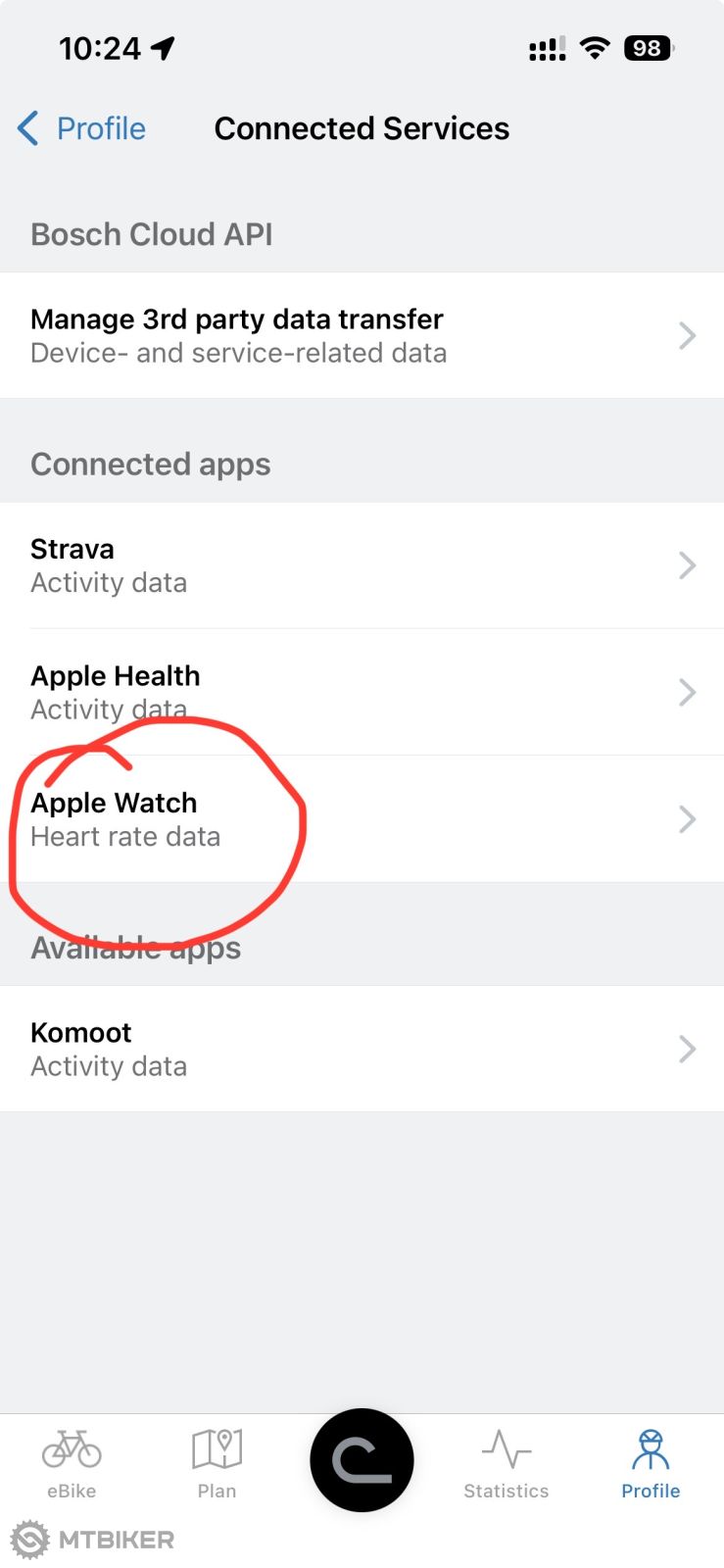The image size is (724, 1568).
Task: Open Strava connected app settings
Action: click(x=362, y=565)
